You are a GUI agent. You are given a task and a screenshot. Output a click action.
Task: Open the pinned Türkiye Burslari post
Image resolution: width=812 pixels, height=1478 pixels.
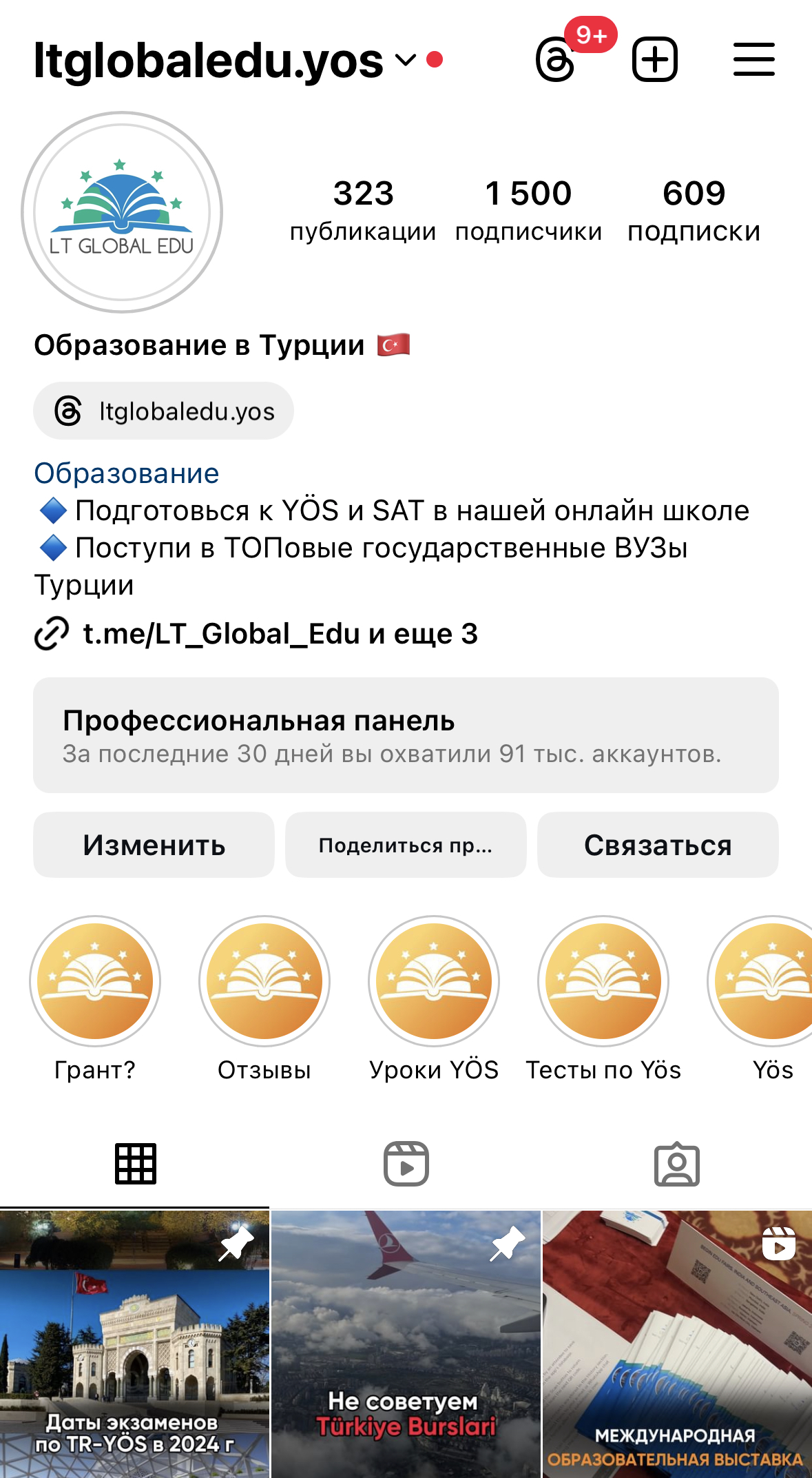coord(406,1344)
